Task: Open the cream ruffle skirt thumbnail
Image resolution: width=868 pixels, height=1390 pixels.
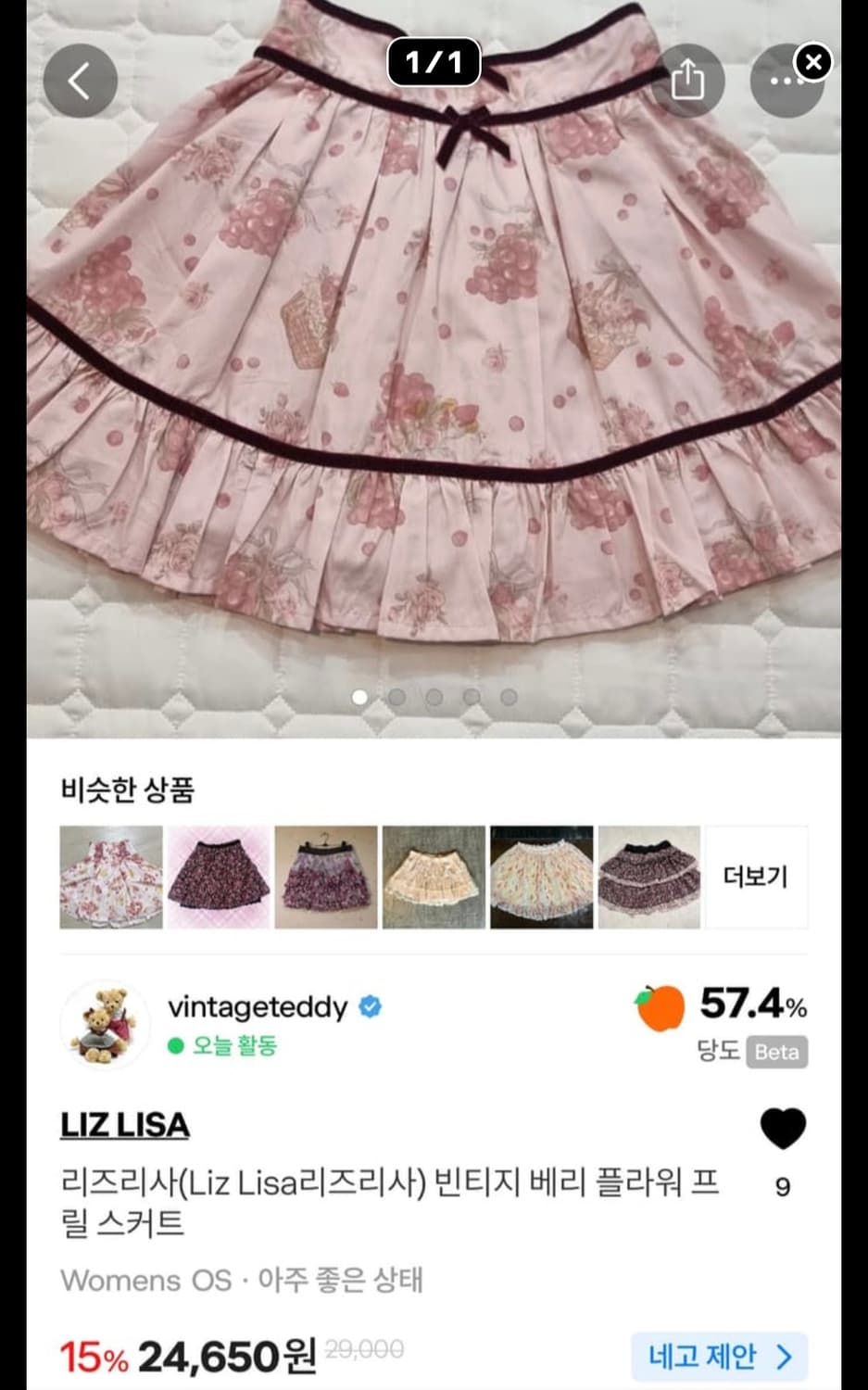Action: [434, 877]
